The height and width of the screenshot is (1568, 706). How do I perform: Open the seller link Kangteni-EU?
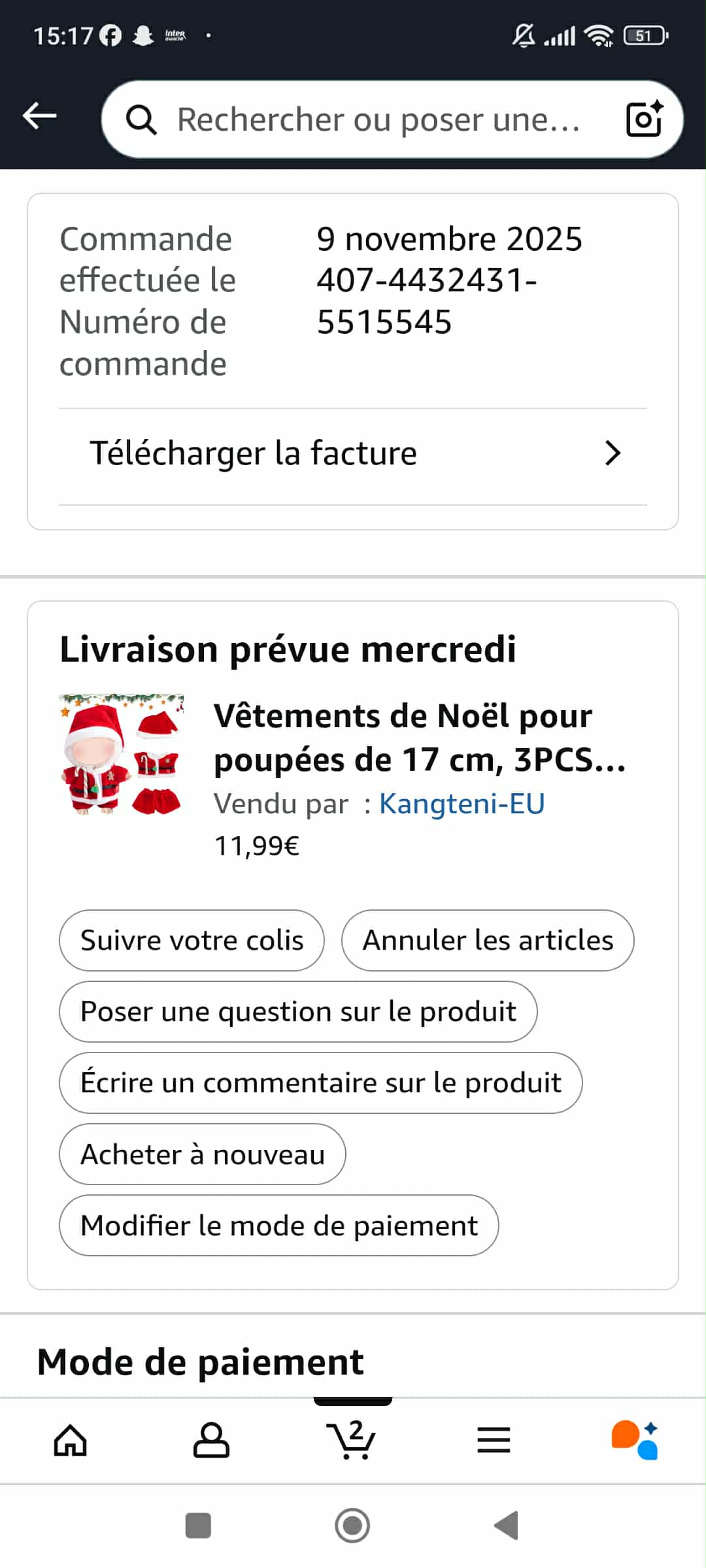pos(462,804)
